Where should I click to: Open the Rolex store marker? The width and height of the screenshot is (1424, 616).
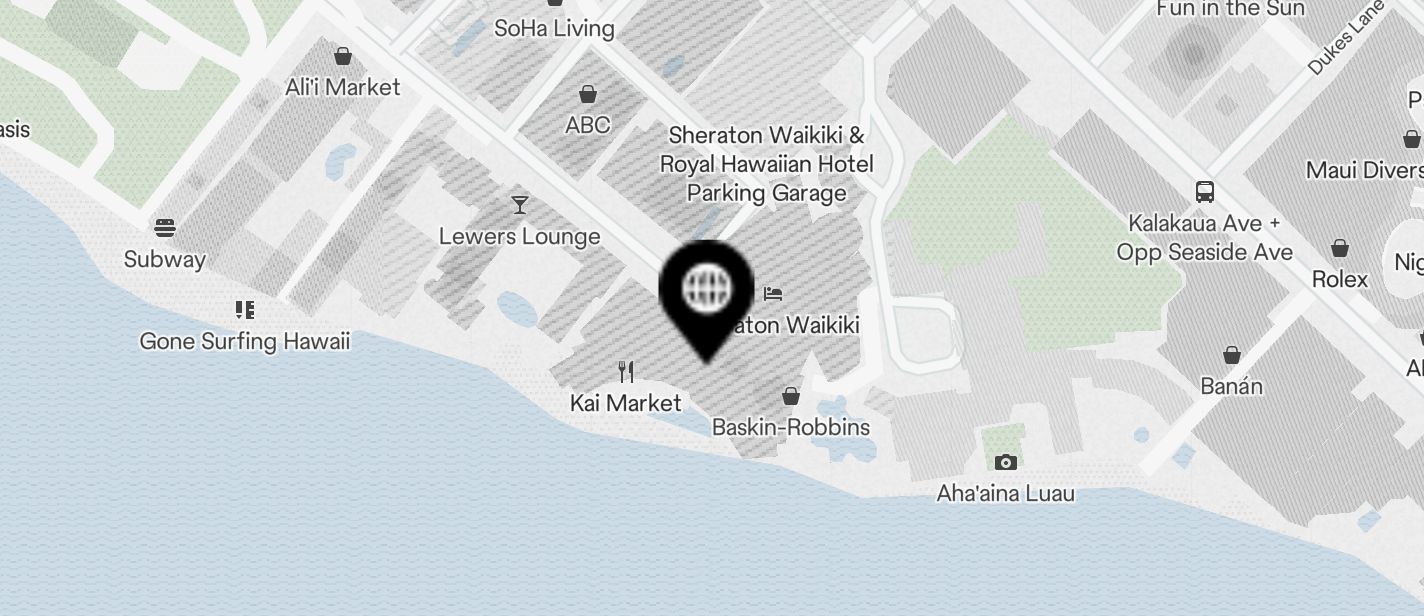[x=1340, y=248]
